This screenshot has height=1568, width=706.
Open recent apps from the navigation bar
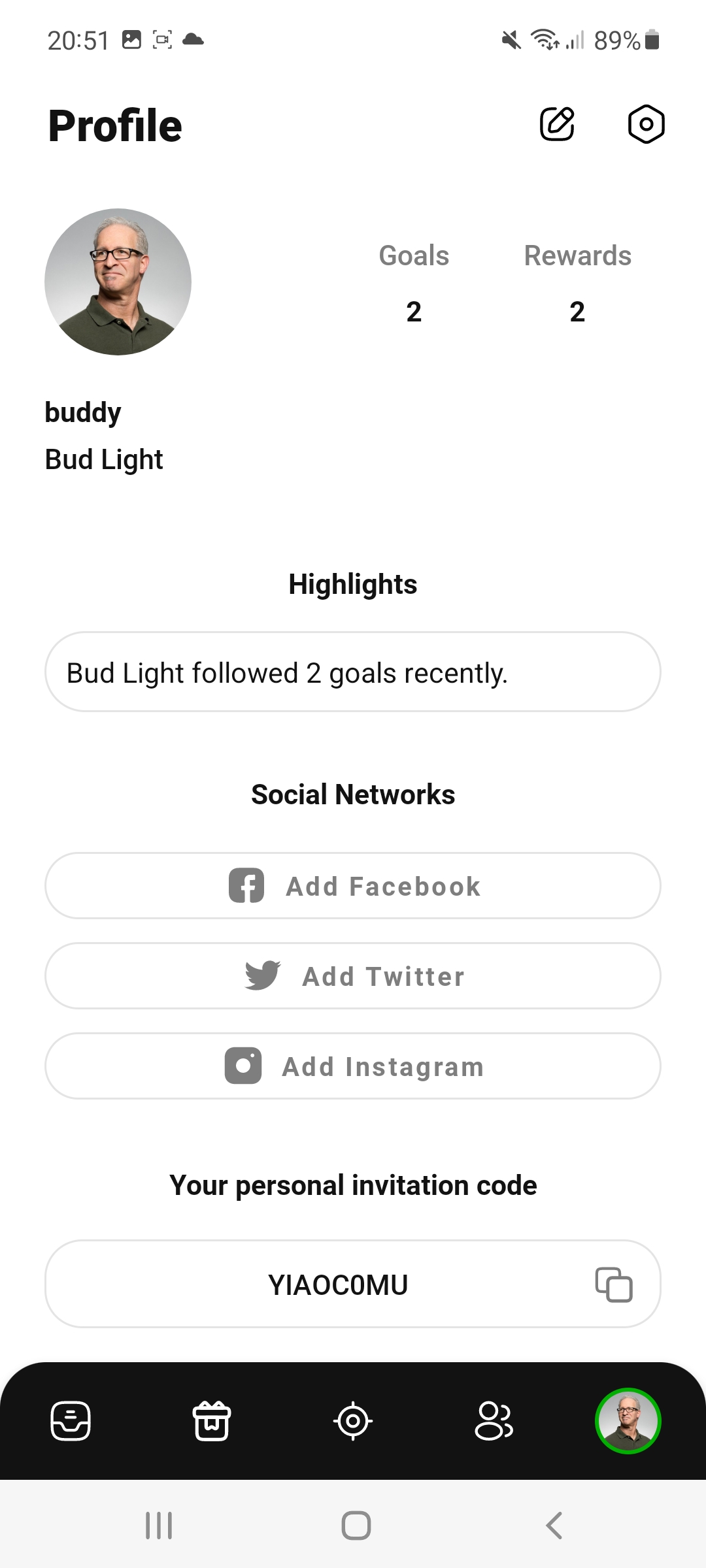click(159, 1526)
